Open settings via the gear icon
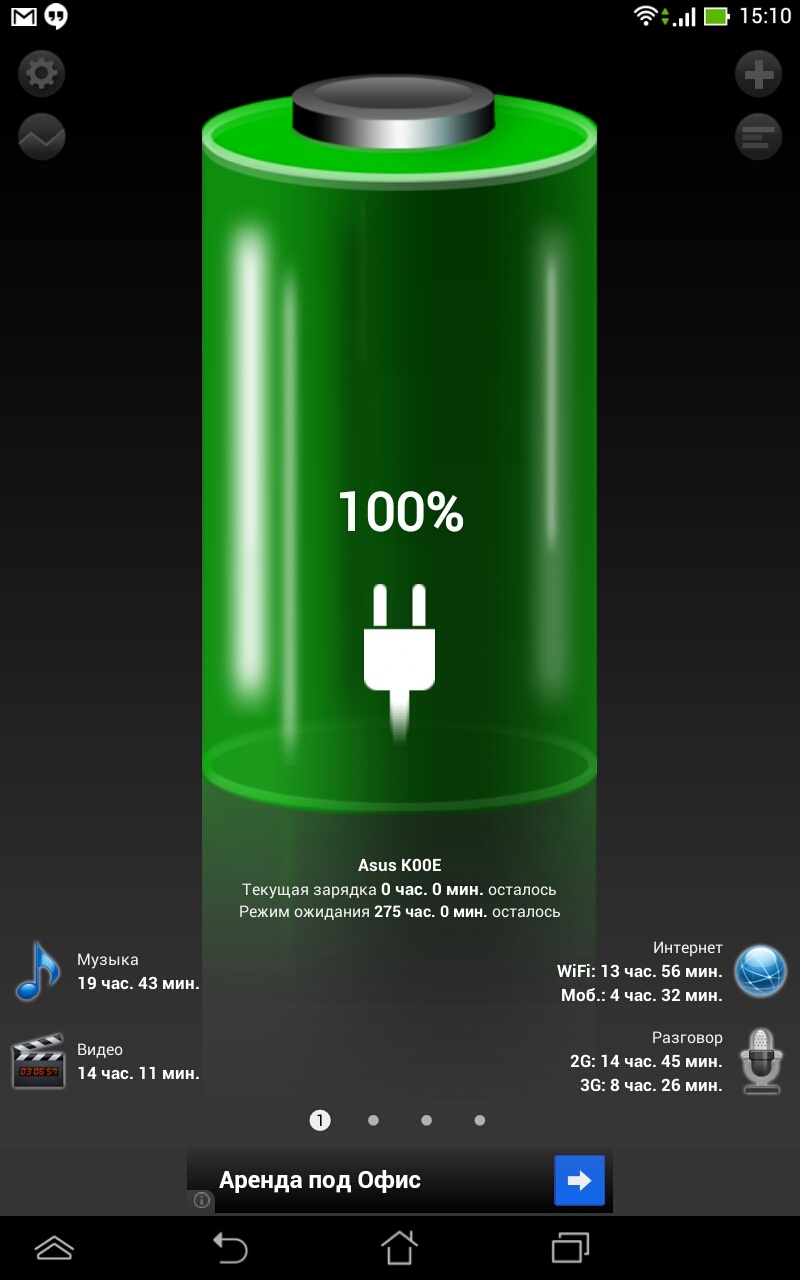The height and width of the screenshot is (1280, 800). click(x=41, y=73)
